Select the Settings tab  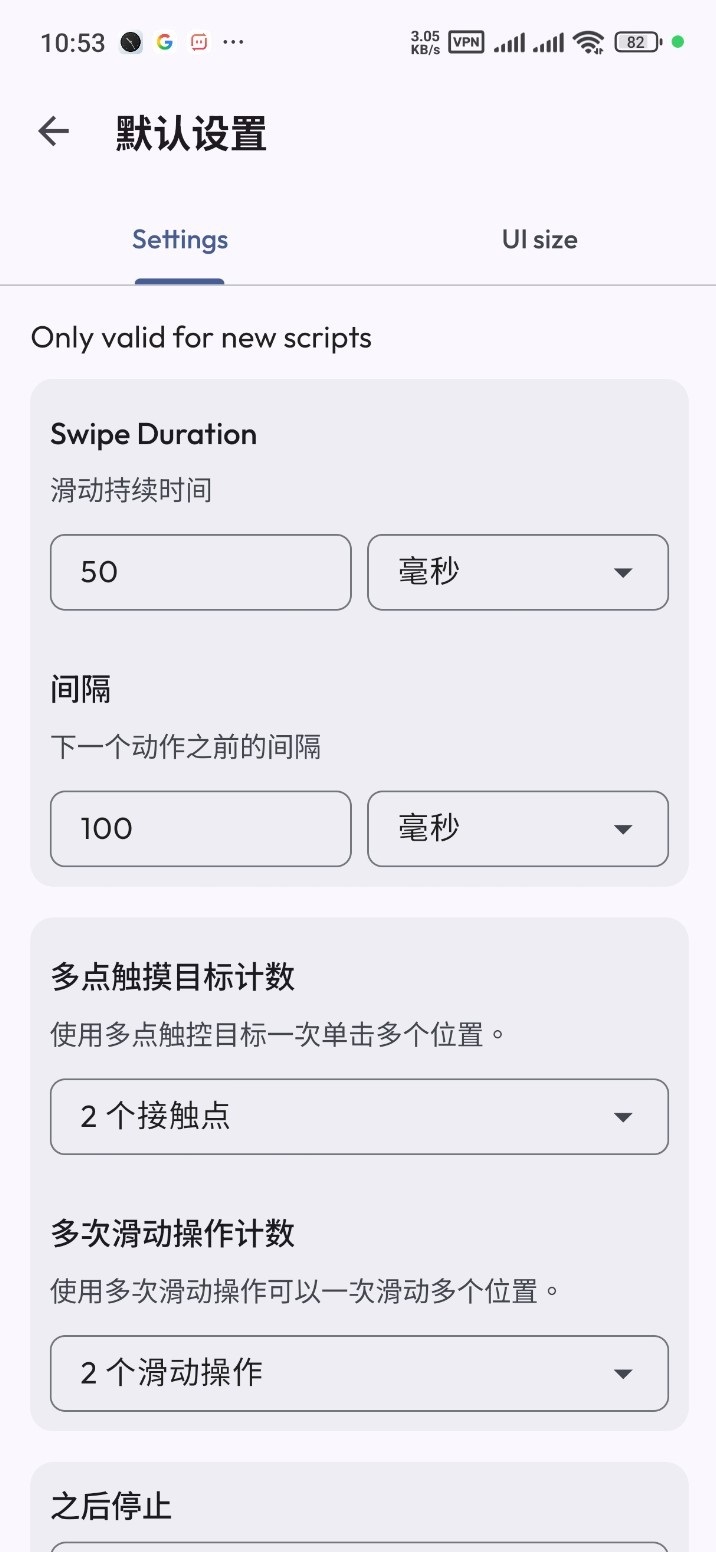pos(180,240)
